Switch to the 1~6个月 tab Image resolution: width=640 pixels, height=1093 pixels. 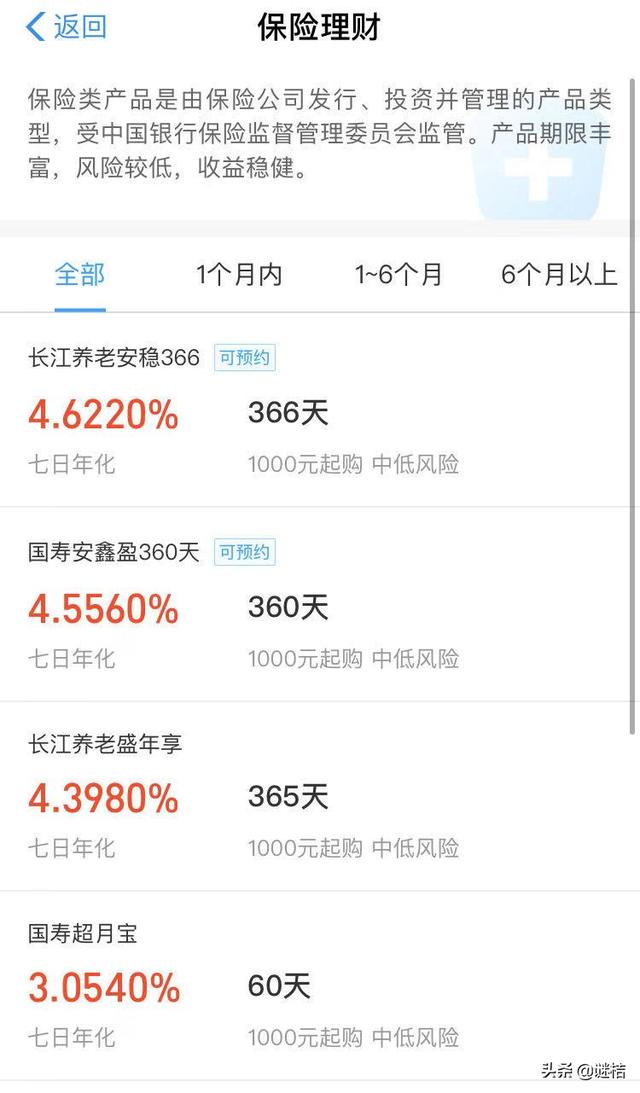point(398,274)
